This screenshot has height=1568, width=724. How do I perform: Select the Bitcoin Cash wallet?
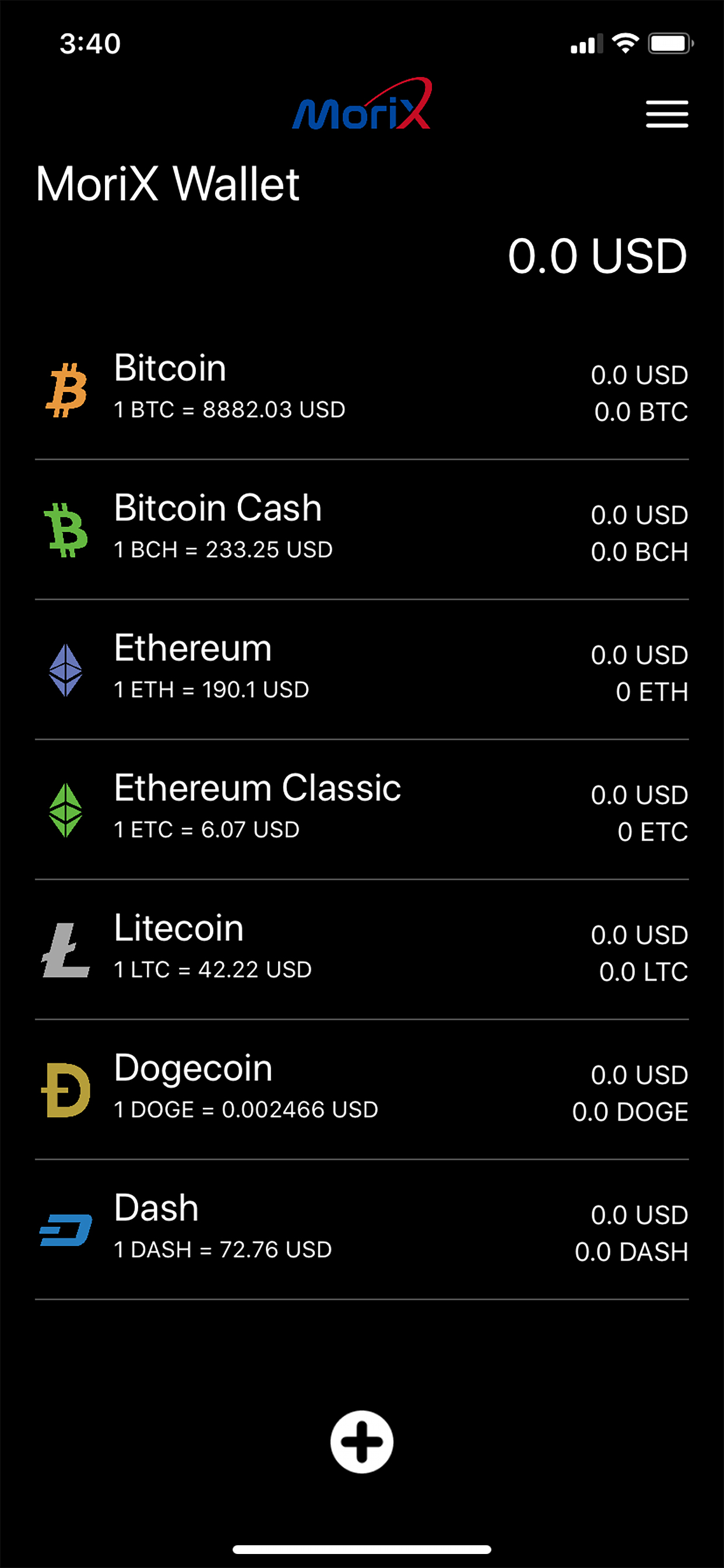click(362, 530)
